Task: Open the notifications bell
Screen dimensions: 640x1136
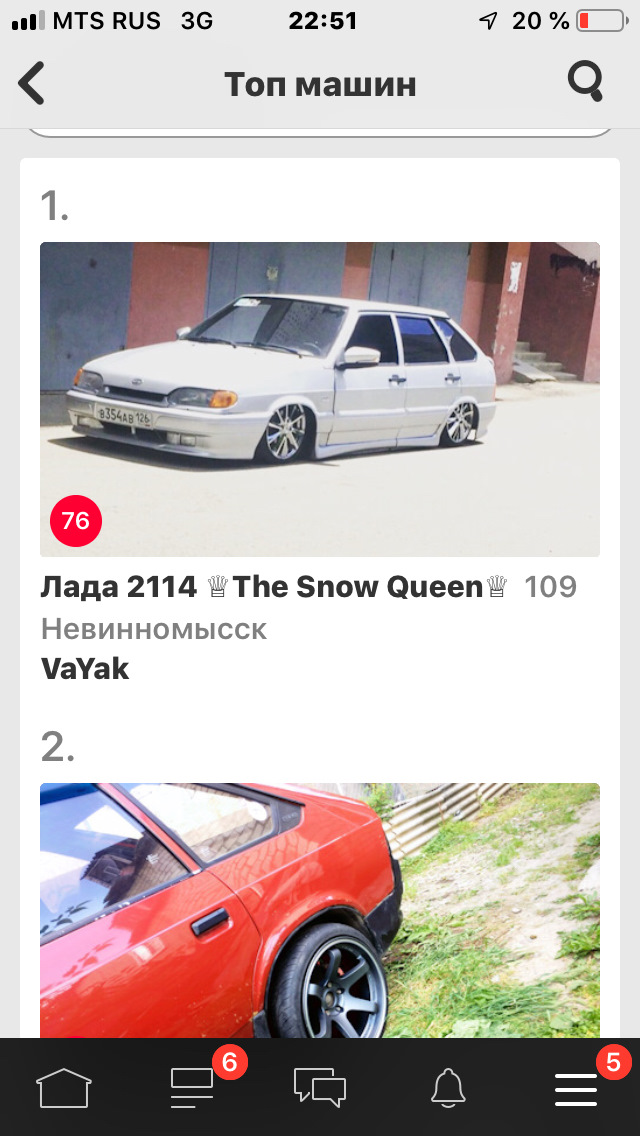Action: (x=448, y=1087)
